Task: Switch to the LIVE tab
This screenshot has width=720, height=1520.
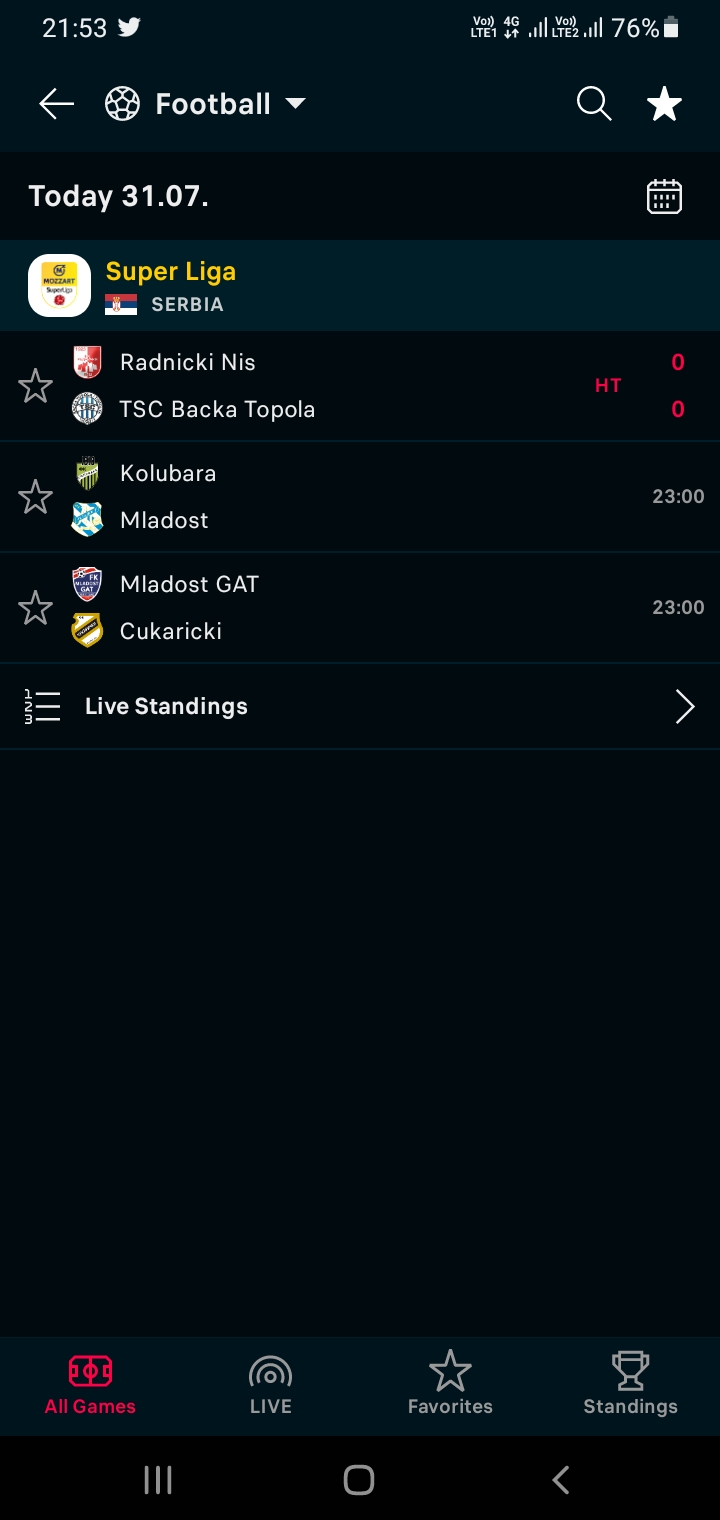Action: [270, 1385]
